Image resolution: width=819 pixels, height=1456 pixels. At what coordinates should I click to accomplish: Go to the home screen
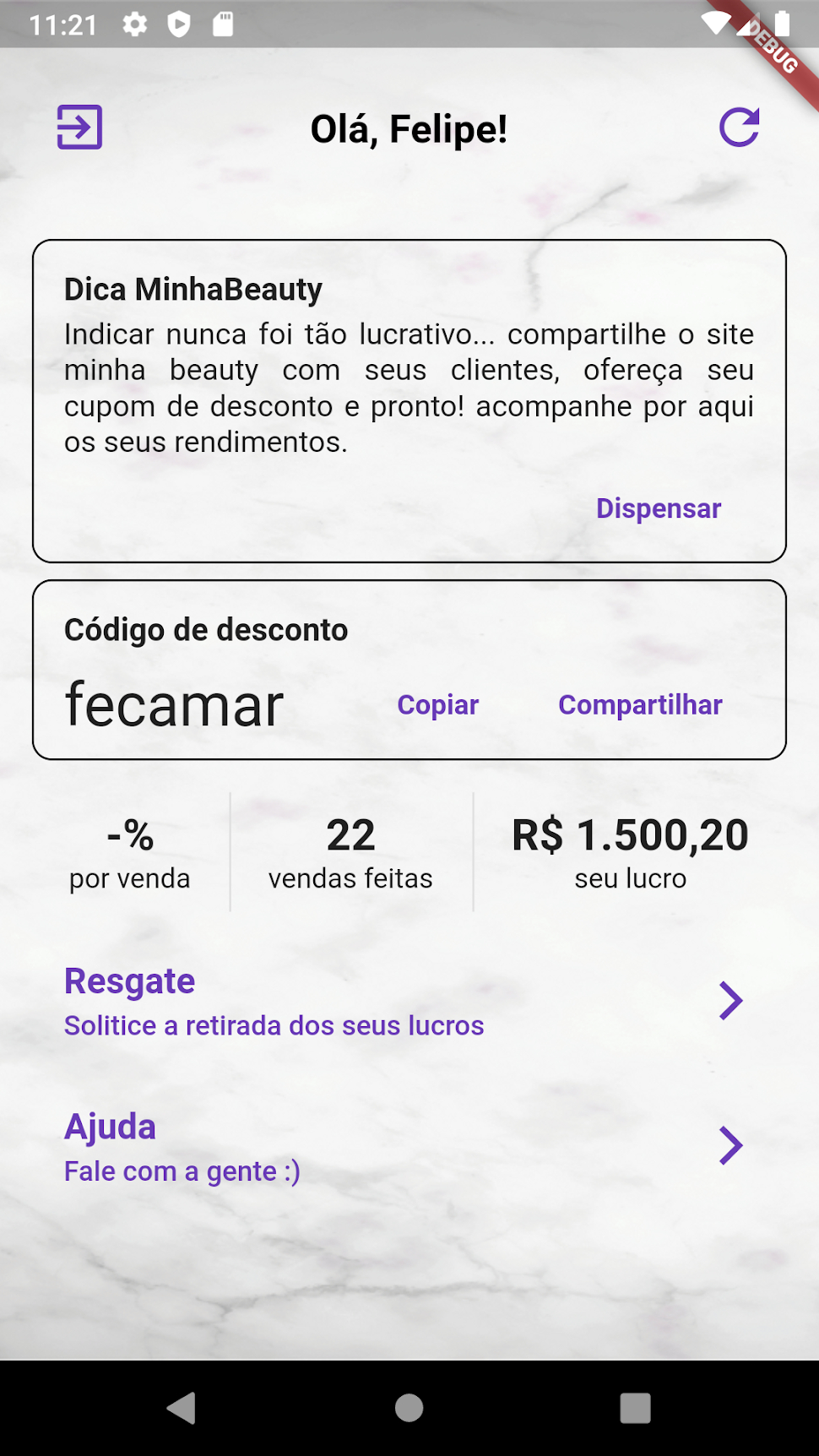(x=409, y=1408)
